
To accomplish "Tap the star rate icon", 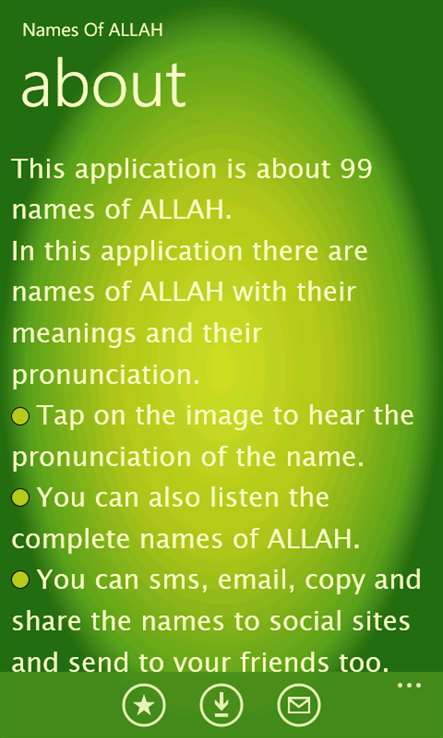I will tap(144, 705).
